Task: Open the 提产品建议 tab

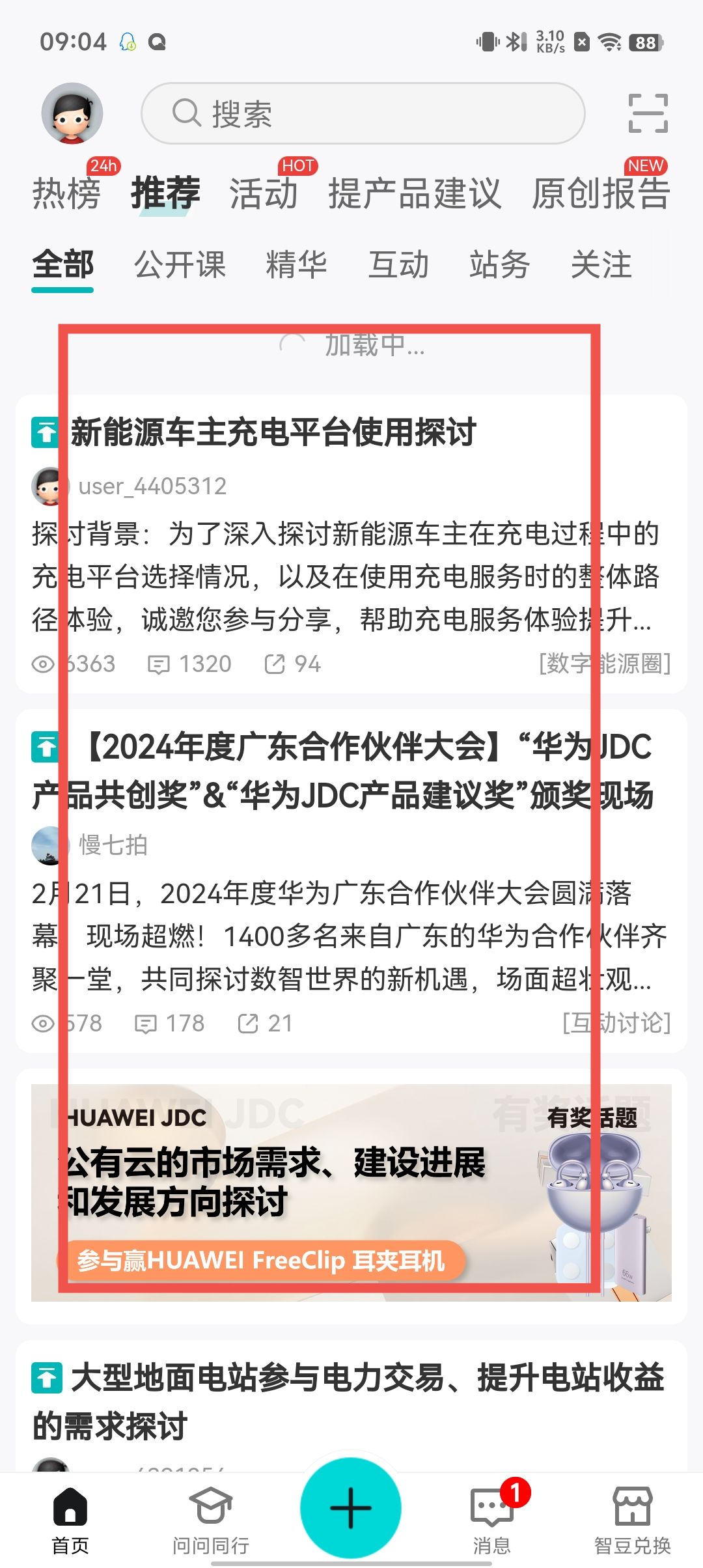Action: [x=415, y=193]
